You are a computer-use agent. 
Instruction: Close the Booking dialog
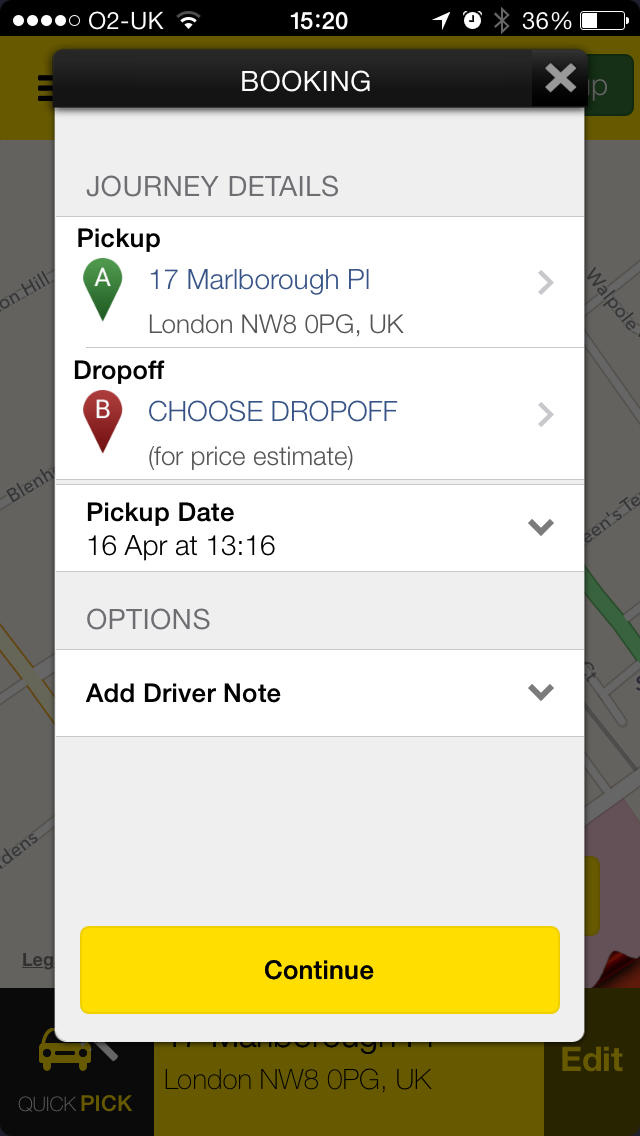[x=560, y=78]
